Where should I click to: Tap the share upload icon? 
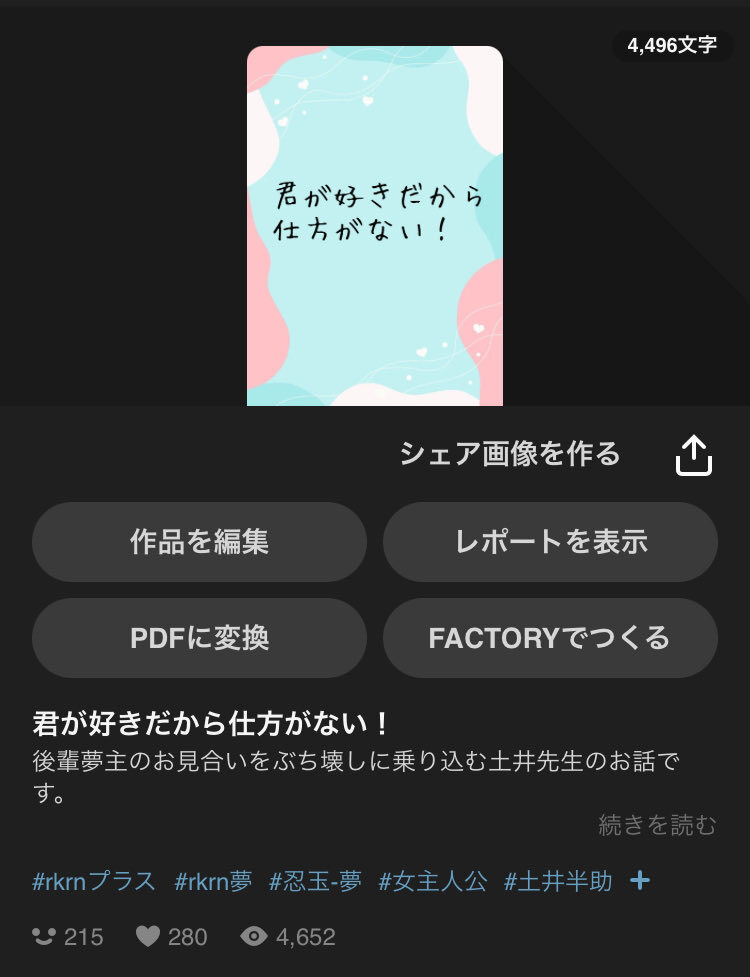click(x=694, y=455)
